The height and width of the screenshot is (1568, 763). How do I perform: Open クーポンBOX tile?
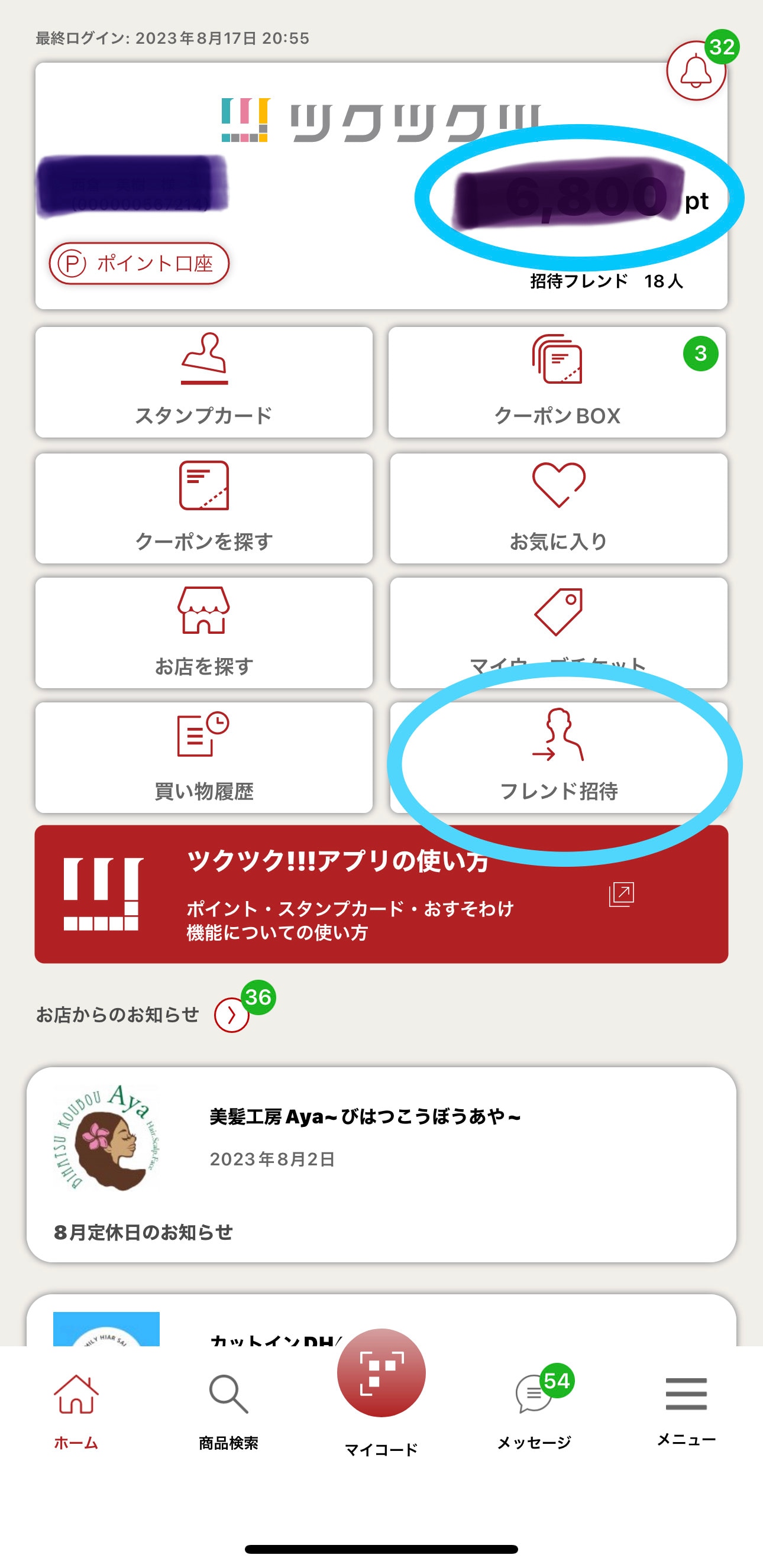tap(557, 383)
